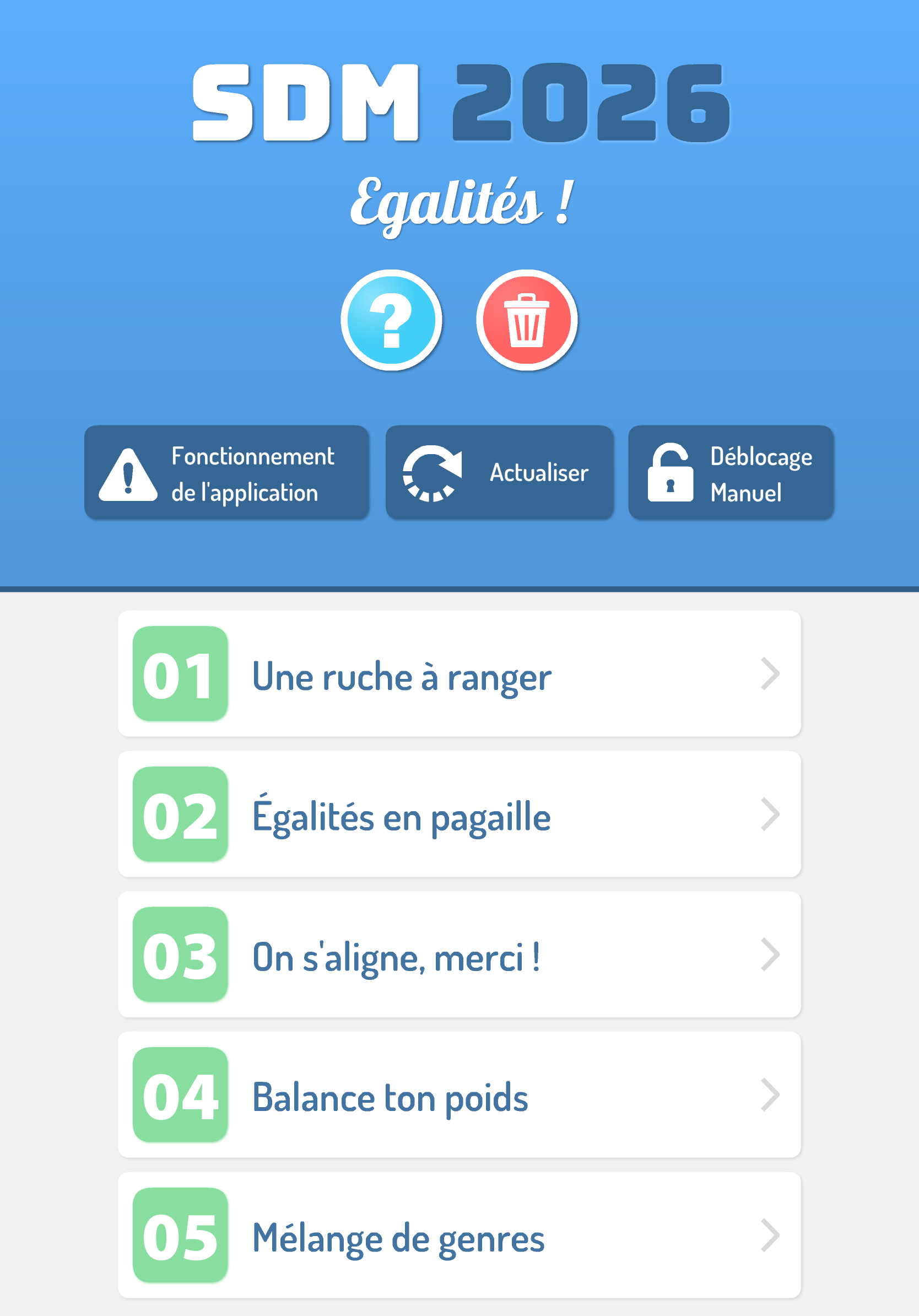
Task: Refresh with the Actualiser button
Action: pyautogui.click(x=499, y=473)
